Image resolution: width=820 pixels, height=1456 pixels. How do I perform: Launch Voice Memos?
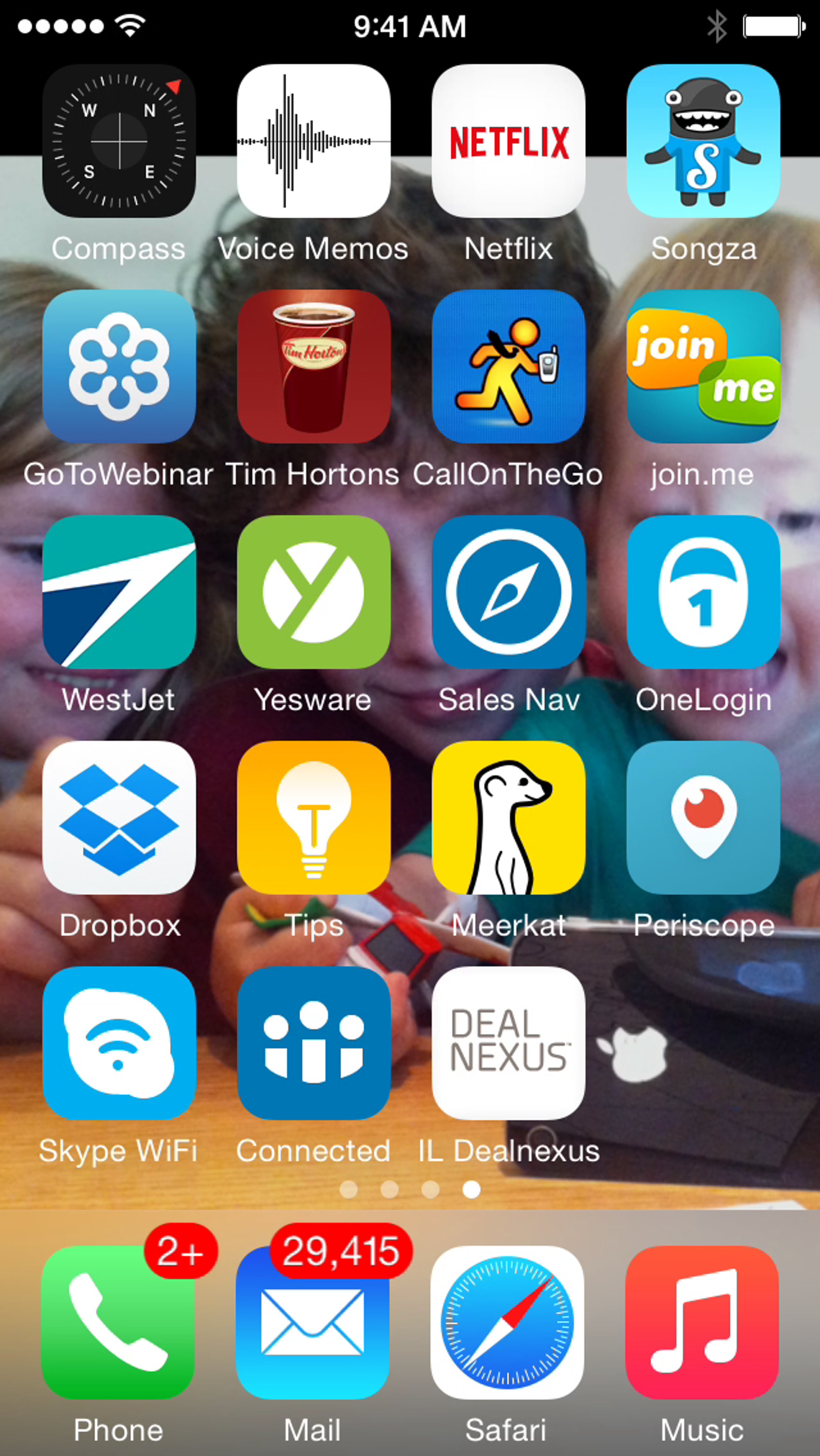click(314, 141)
